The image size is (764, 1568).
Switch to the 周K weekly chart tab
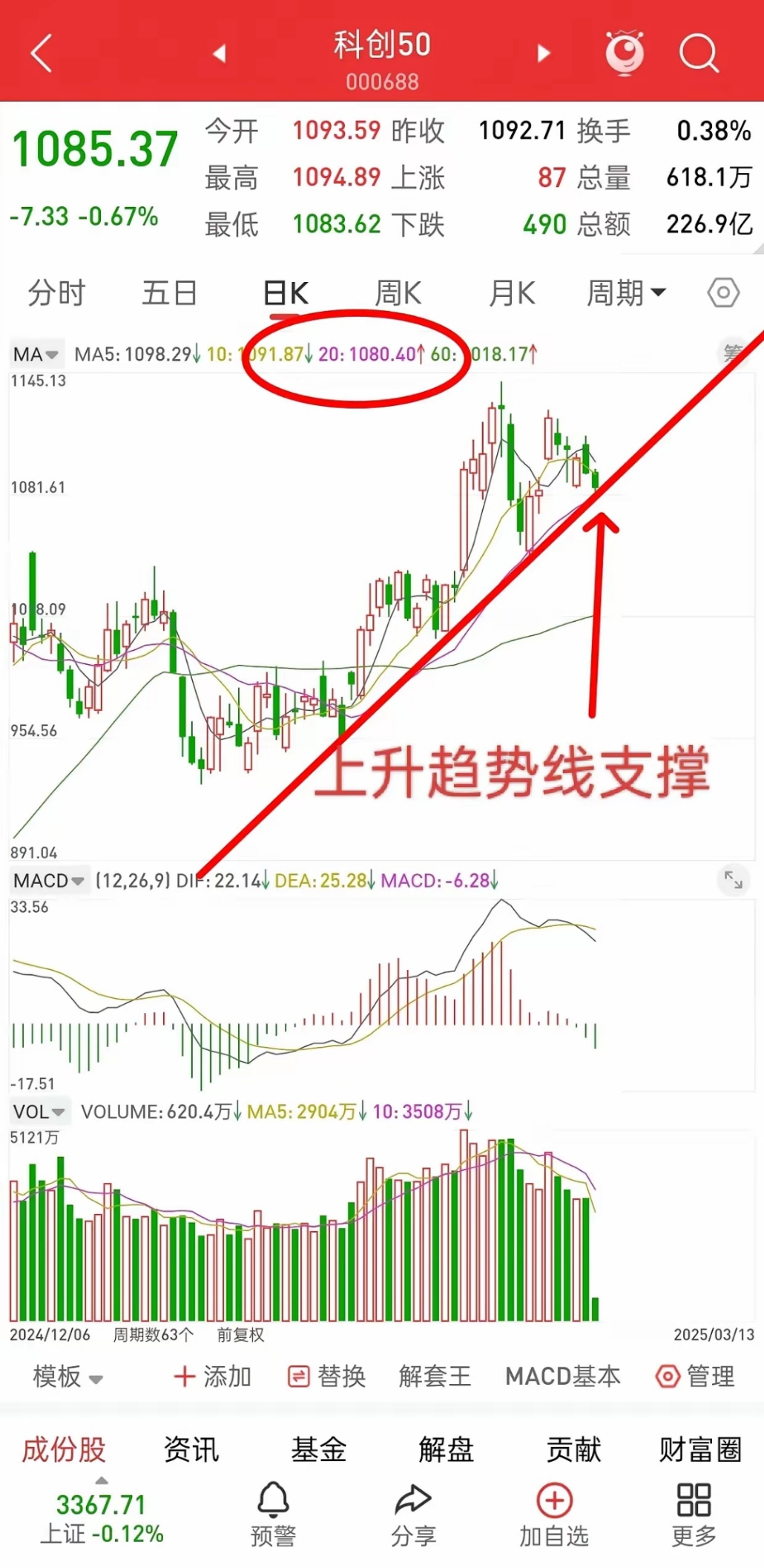[398, 292]
